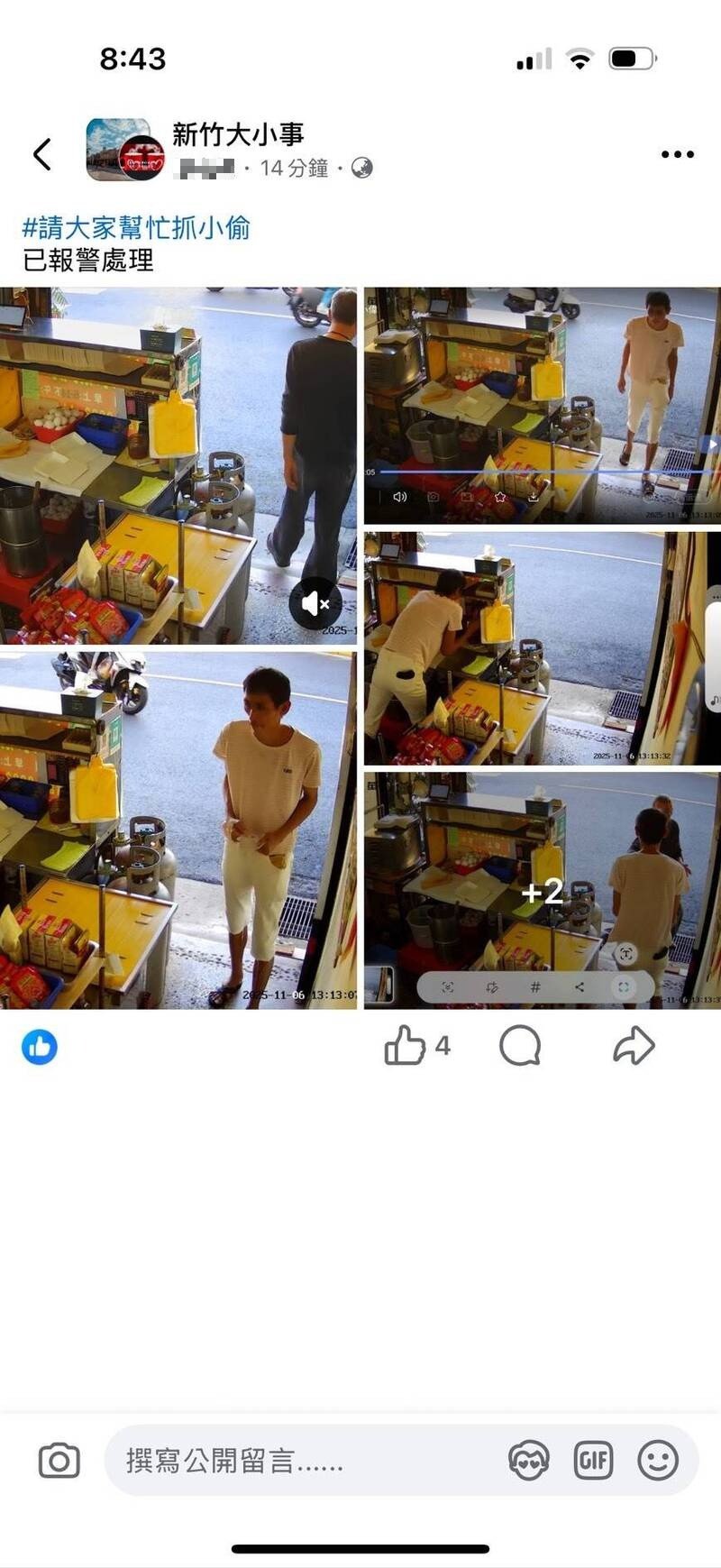Image resolution: width=721 pixels, height=1568 pixels.
Task: Open the emoji smiley picker
Action: click(658, 1460)
